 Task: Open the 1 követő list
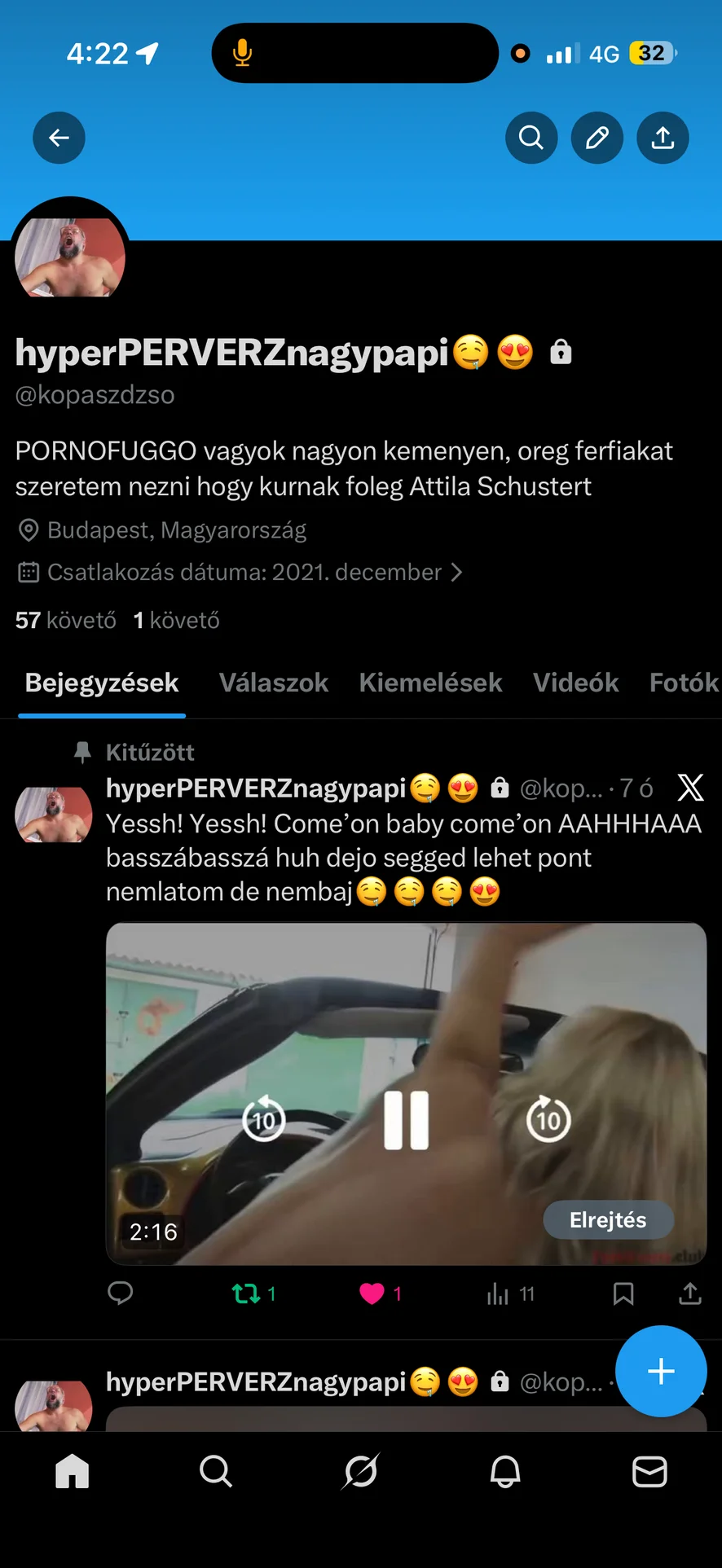pos(177,621)
